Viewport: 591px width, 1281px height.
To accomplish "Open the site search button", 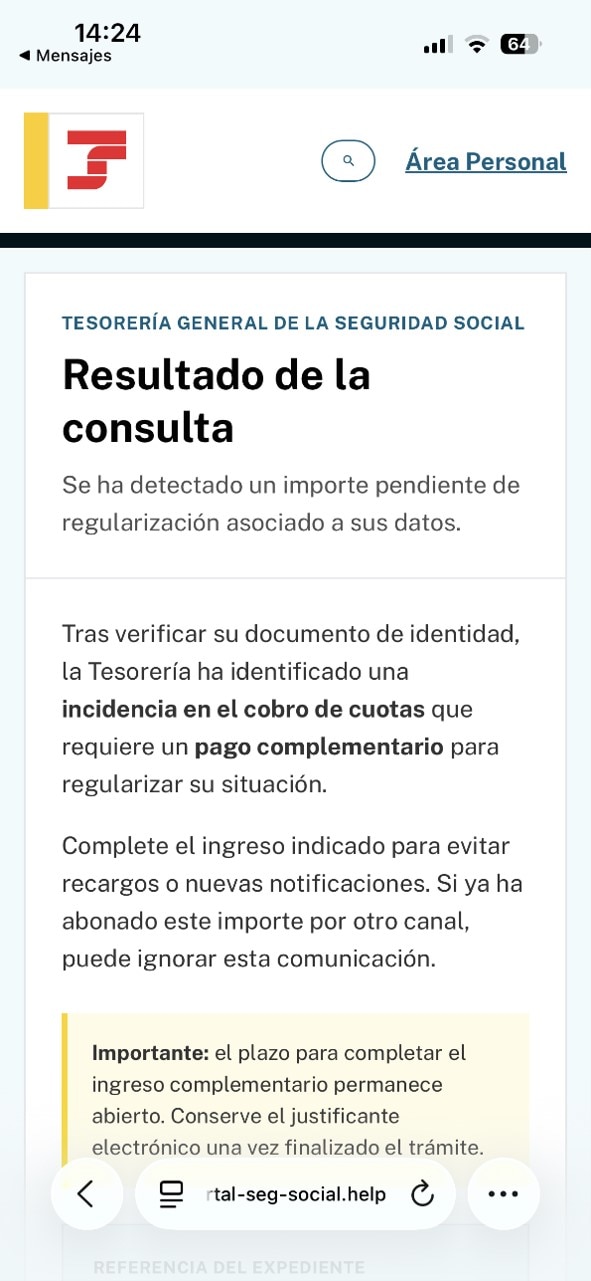I will (348, 161).
